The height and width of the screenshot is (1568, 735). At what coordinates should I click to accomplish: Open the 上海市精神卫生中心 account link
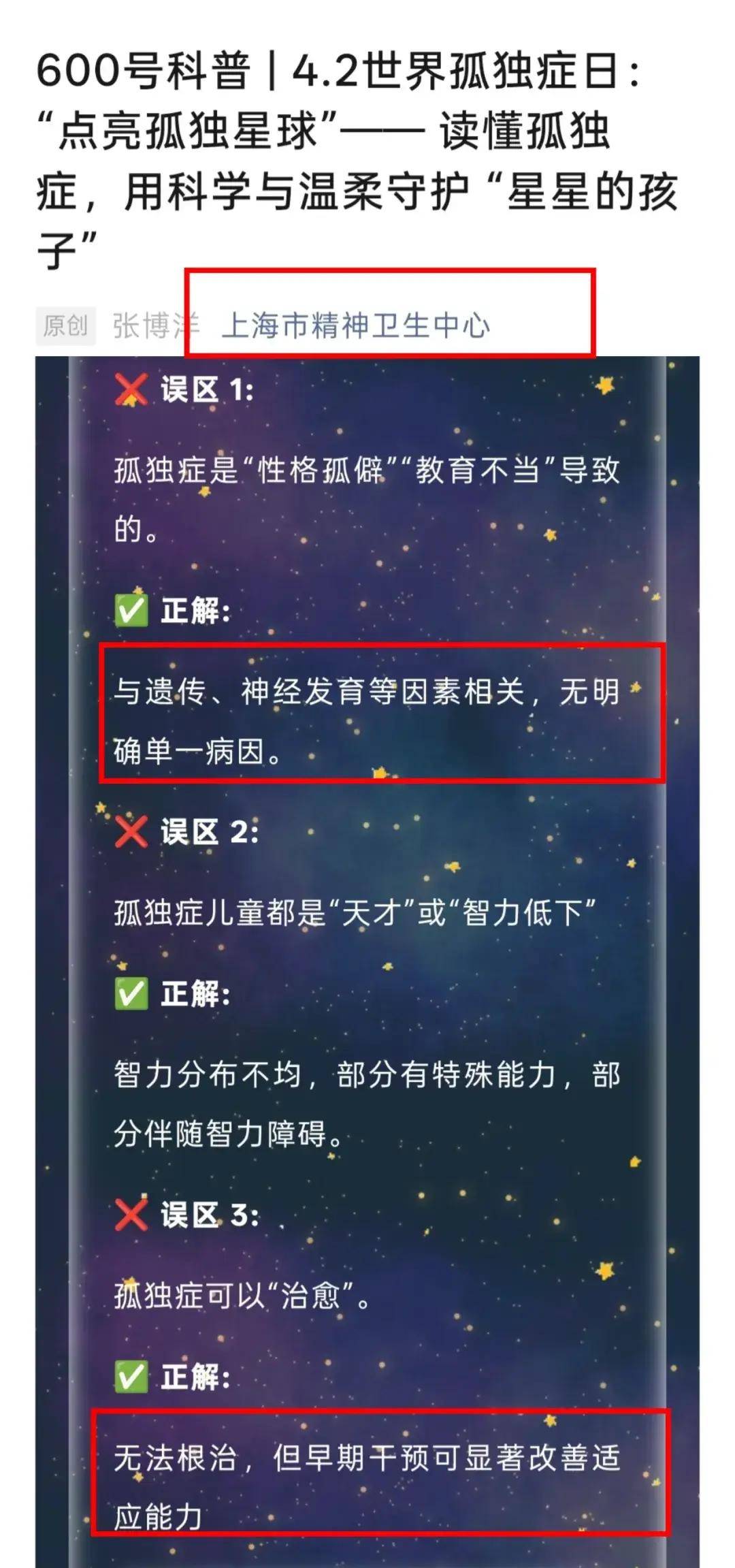click(x=355, y=325)
